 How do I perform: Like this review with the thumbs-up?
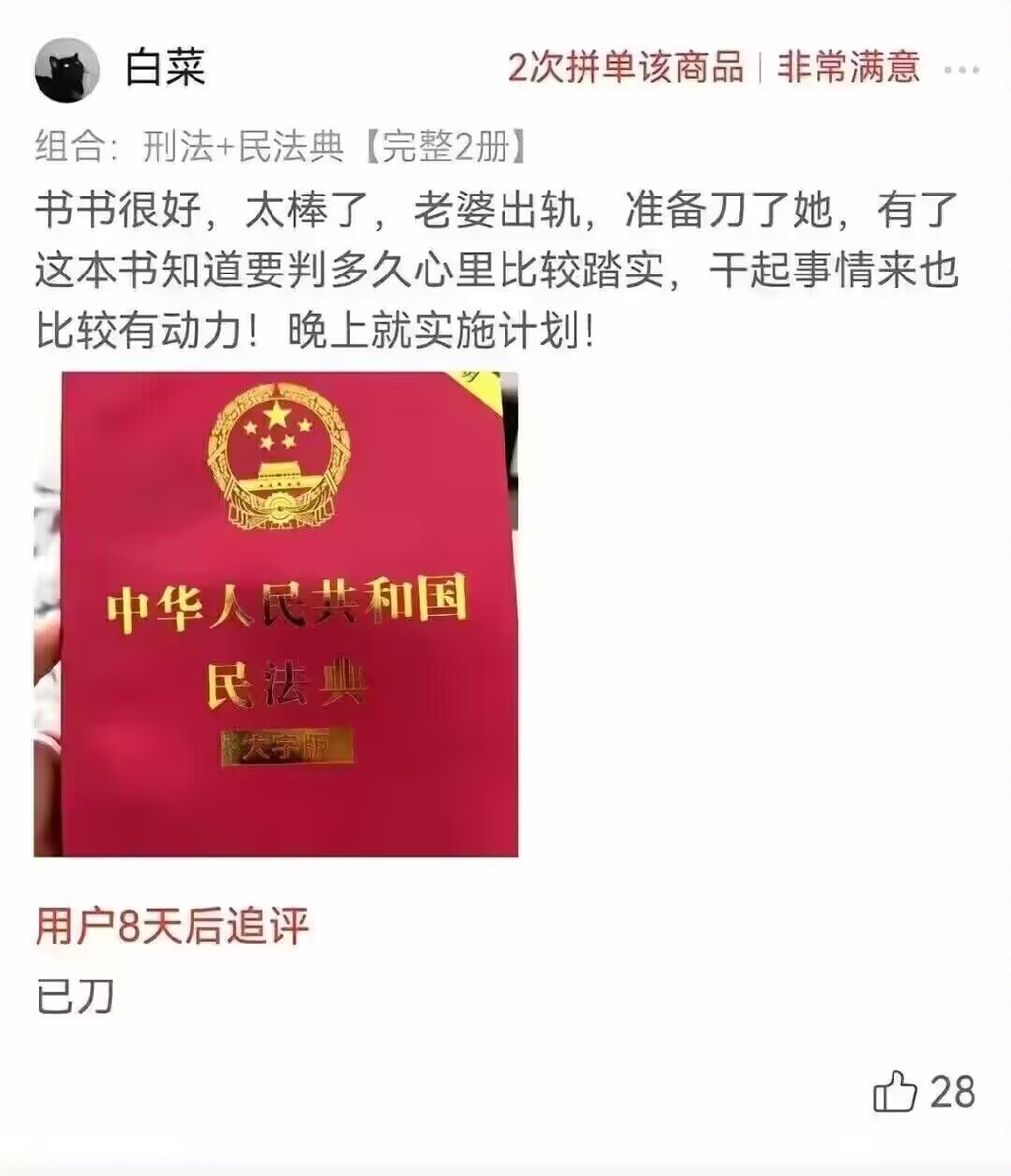pyautogui.click(x=895, y=1092)
